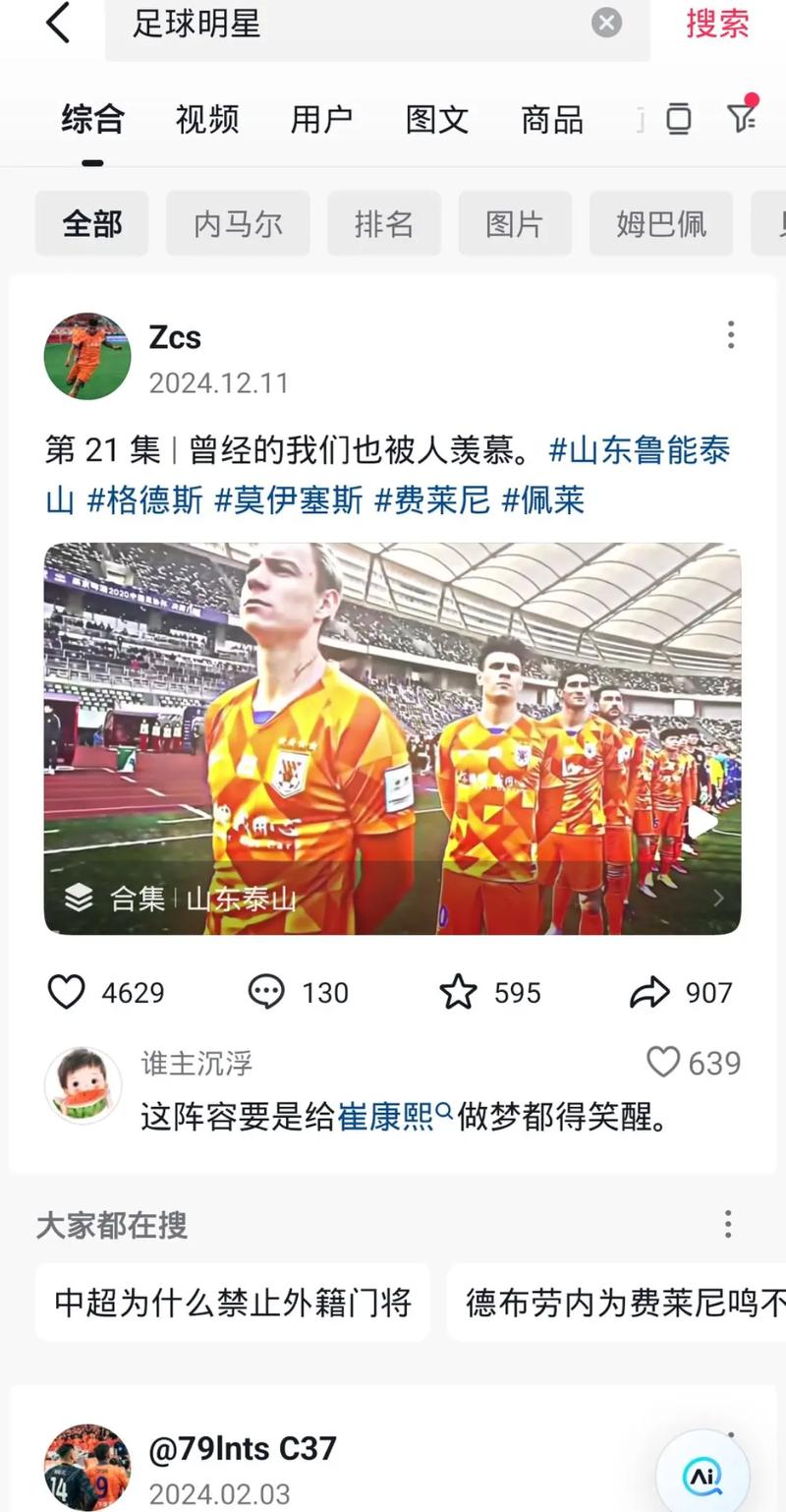The width and height of the screenshot is (786, 1512).
Task: Open options menu on Zcs post
Action: point(730,336)
